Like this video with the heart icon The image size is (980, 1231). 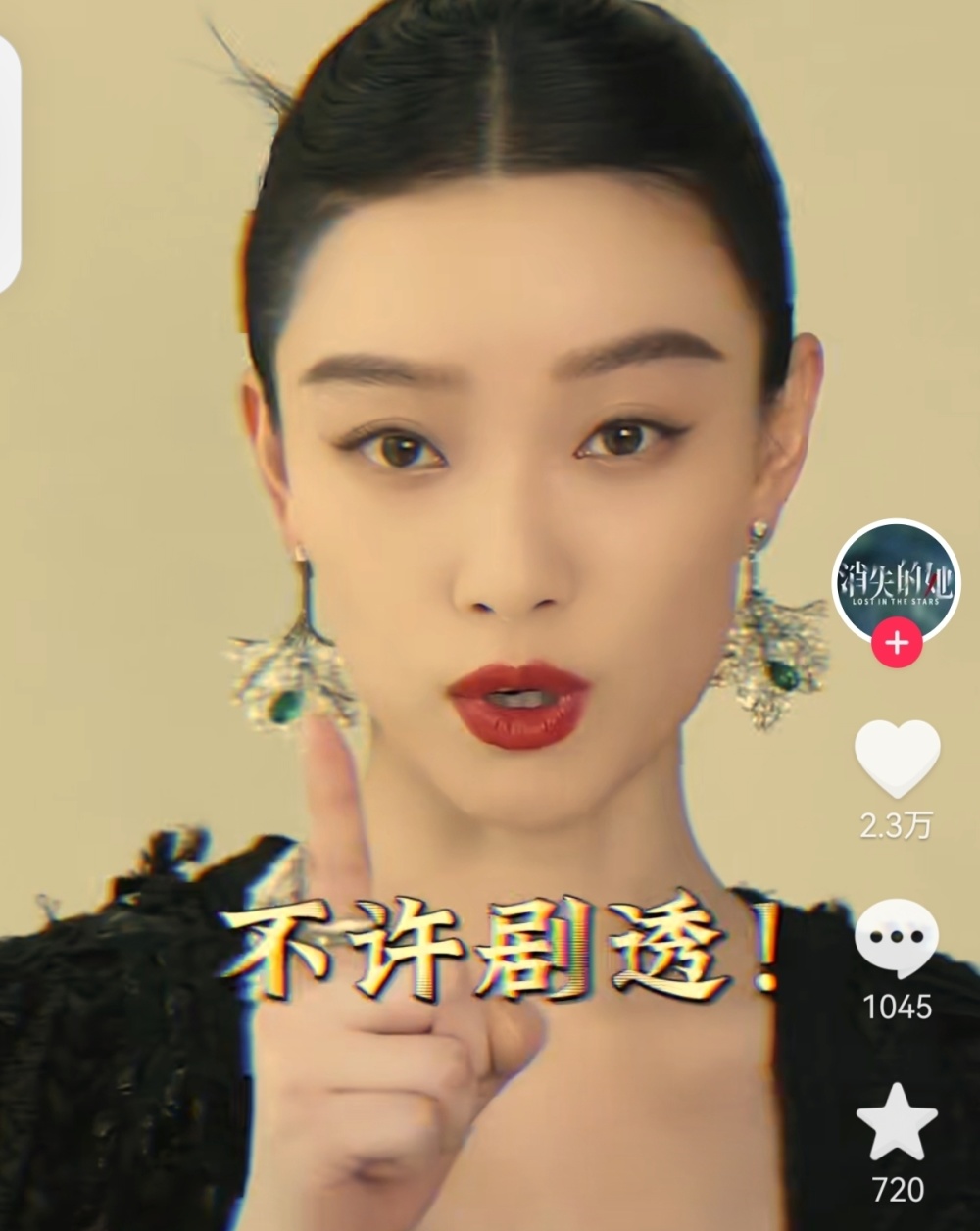pyautogui.click(x=896, y=759)
